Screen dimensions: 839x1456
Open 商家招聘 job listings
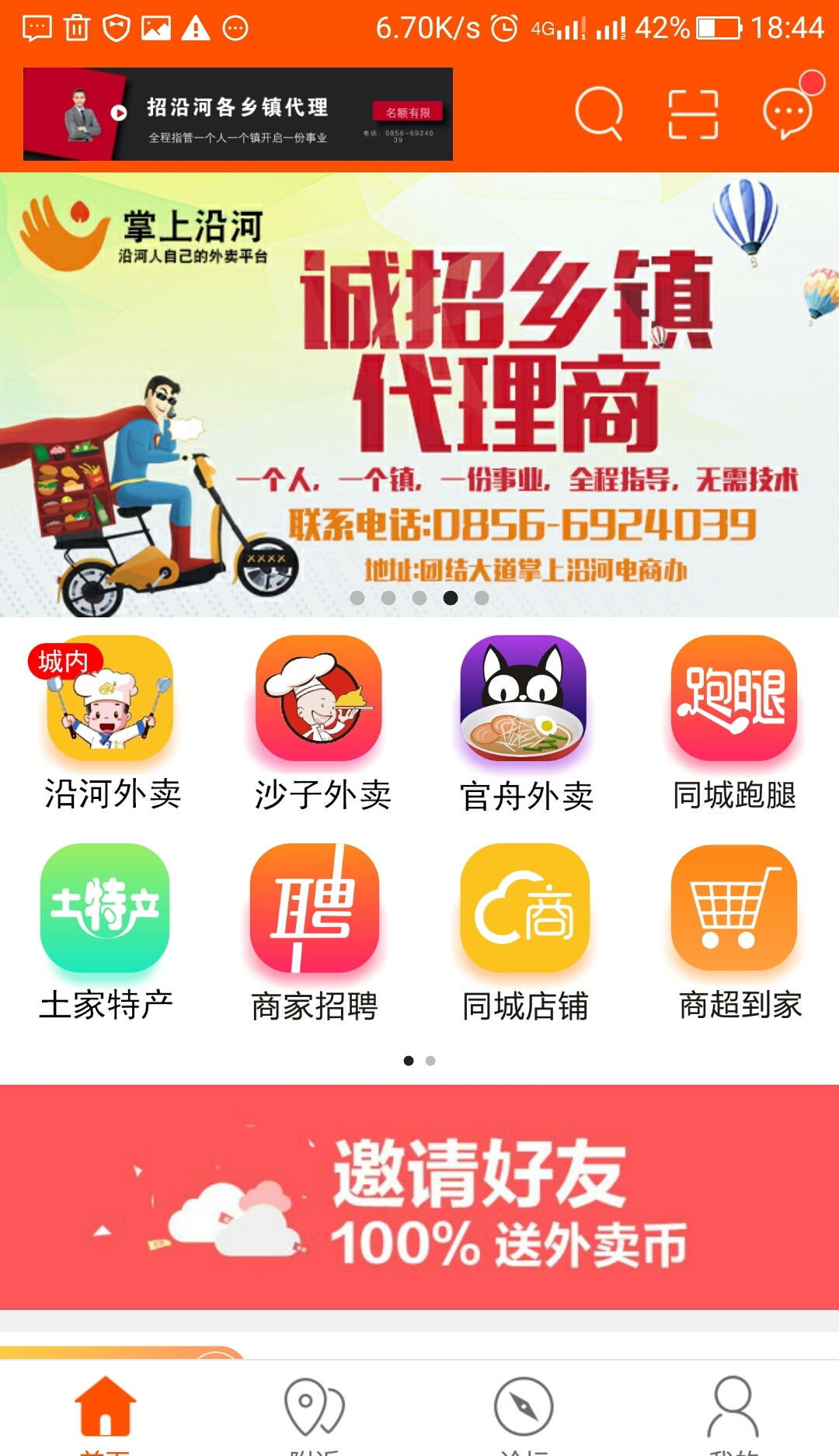pos(315,932)
